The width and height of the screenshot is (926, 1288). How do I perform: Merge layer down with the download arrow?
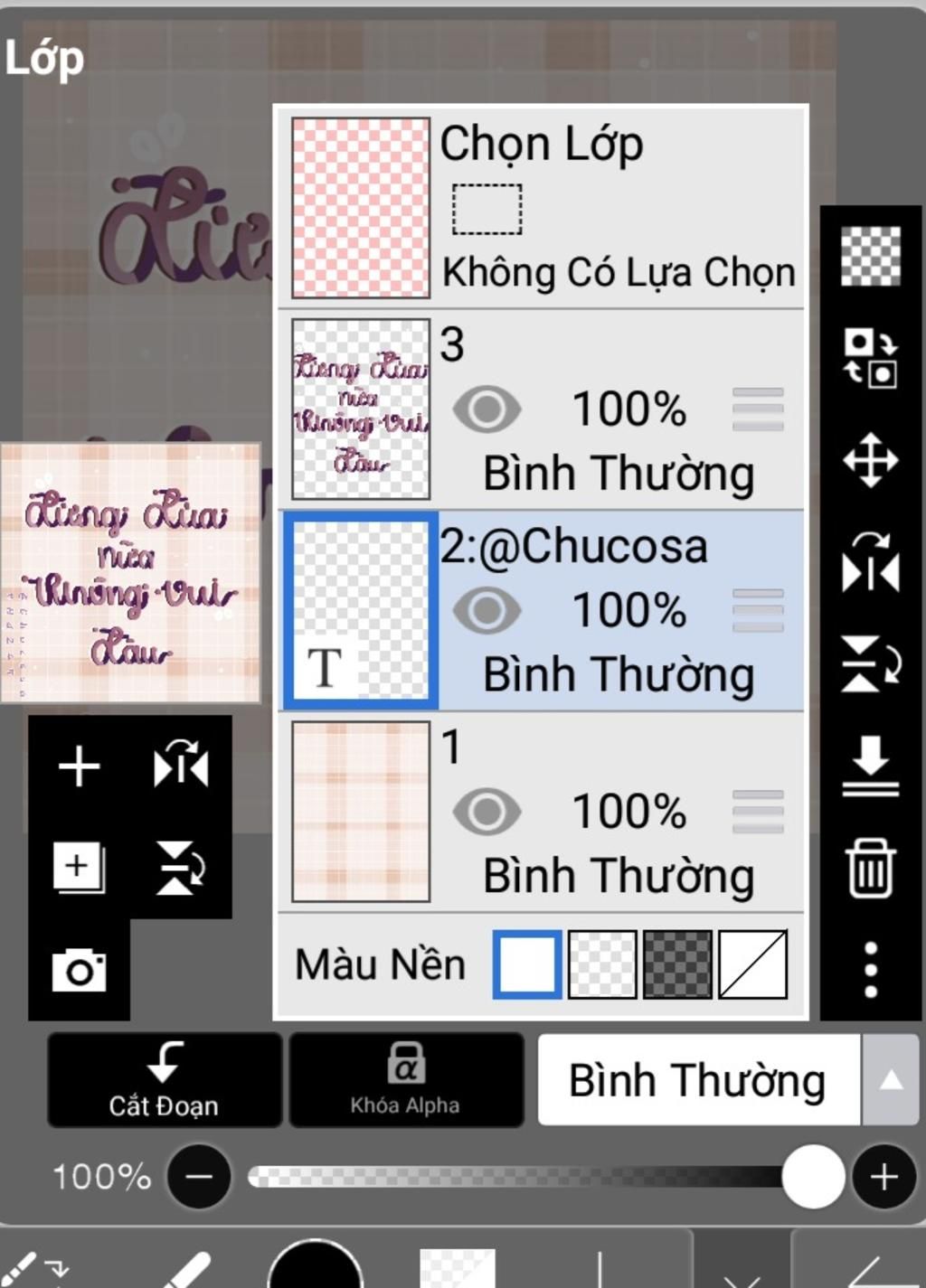click(x=870, y=766)
